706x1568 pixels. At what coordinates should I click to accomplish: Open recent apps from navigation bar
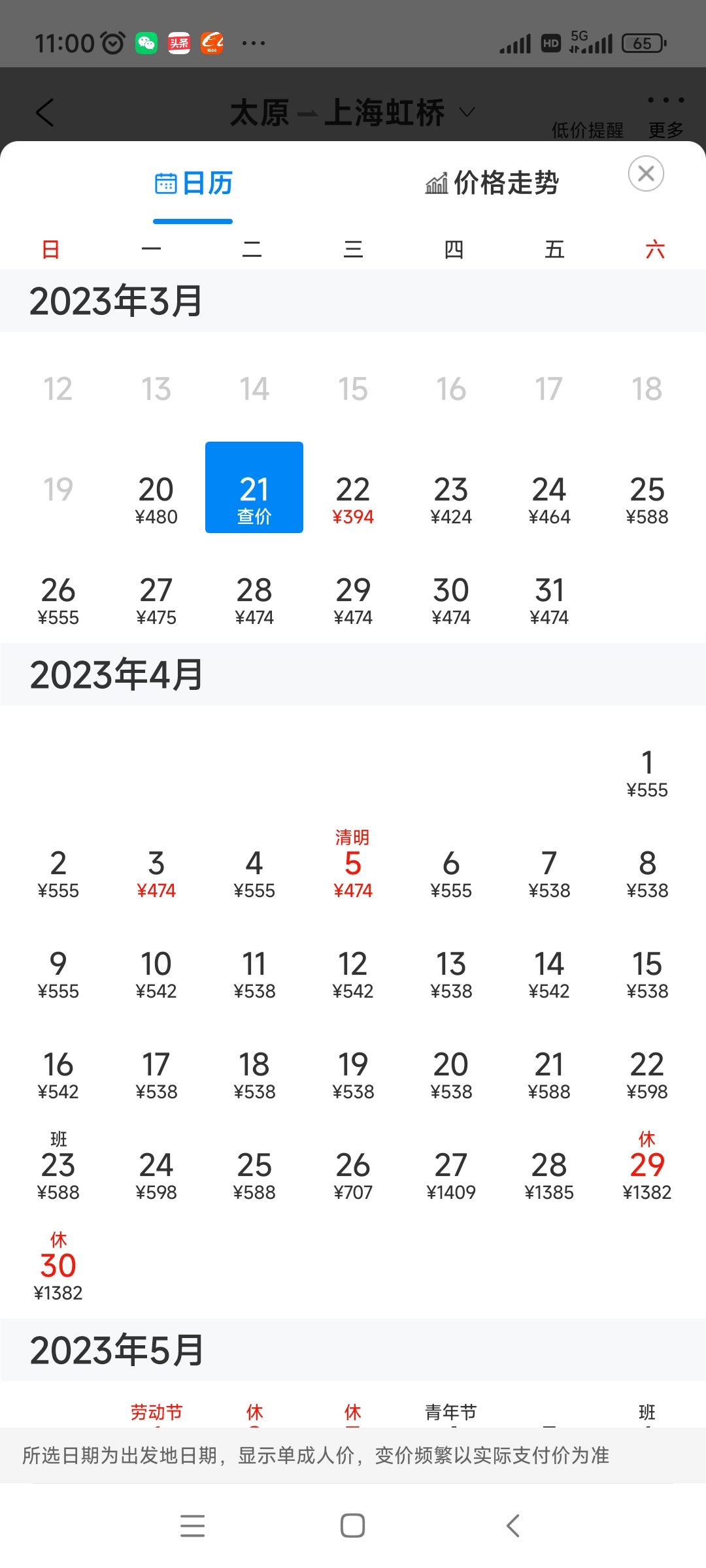[x=192, y=1526]
